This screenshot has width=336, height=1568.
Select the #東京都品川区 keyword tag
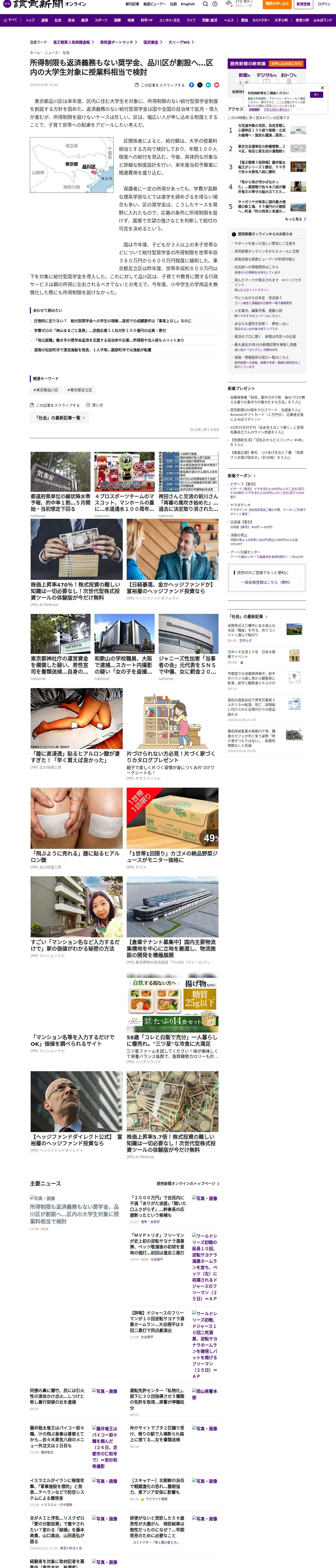click(x=46, y=390)
